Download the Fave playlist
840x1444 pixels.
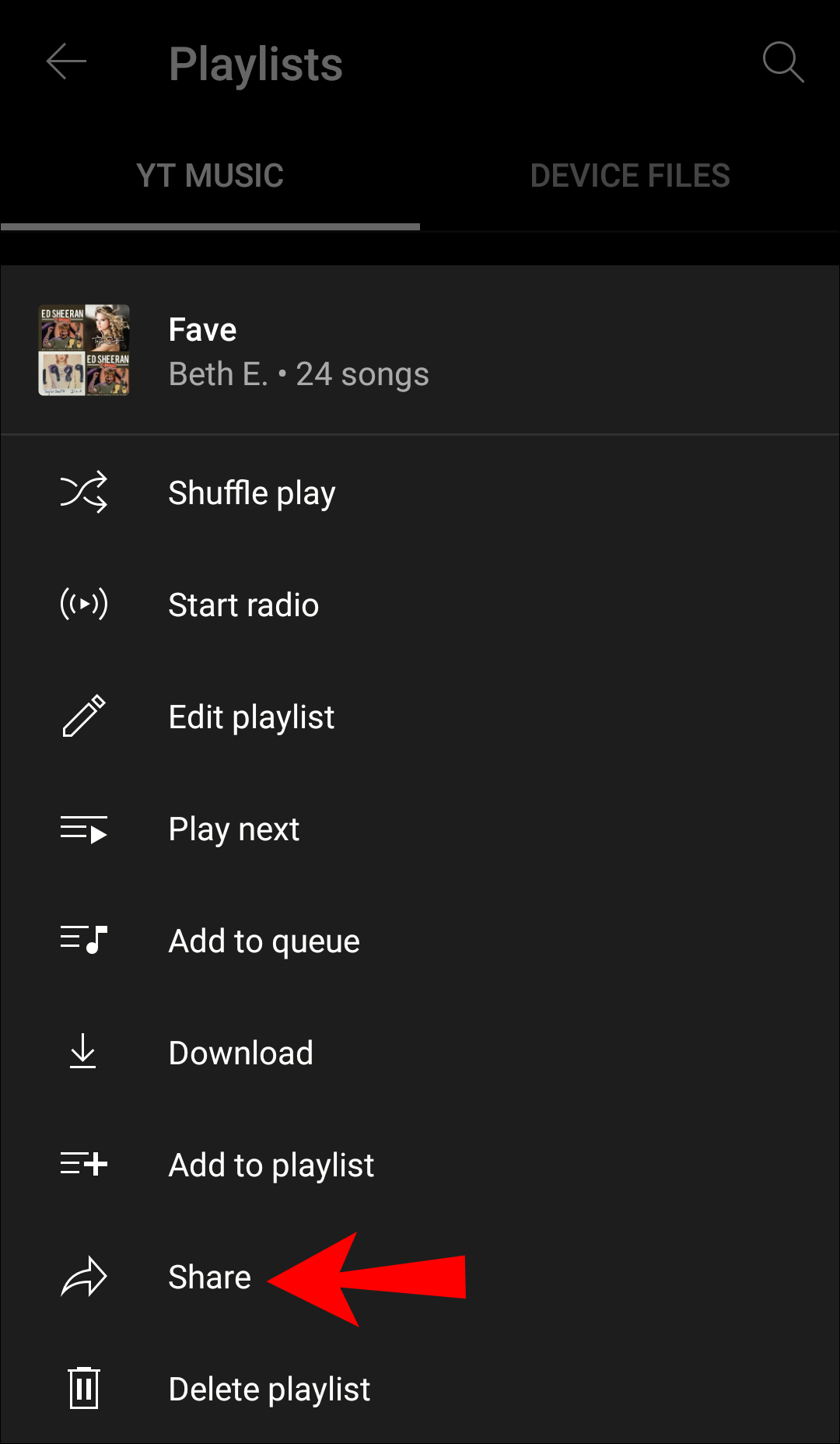point(240,1053)
